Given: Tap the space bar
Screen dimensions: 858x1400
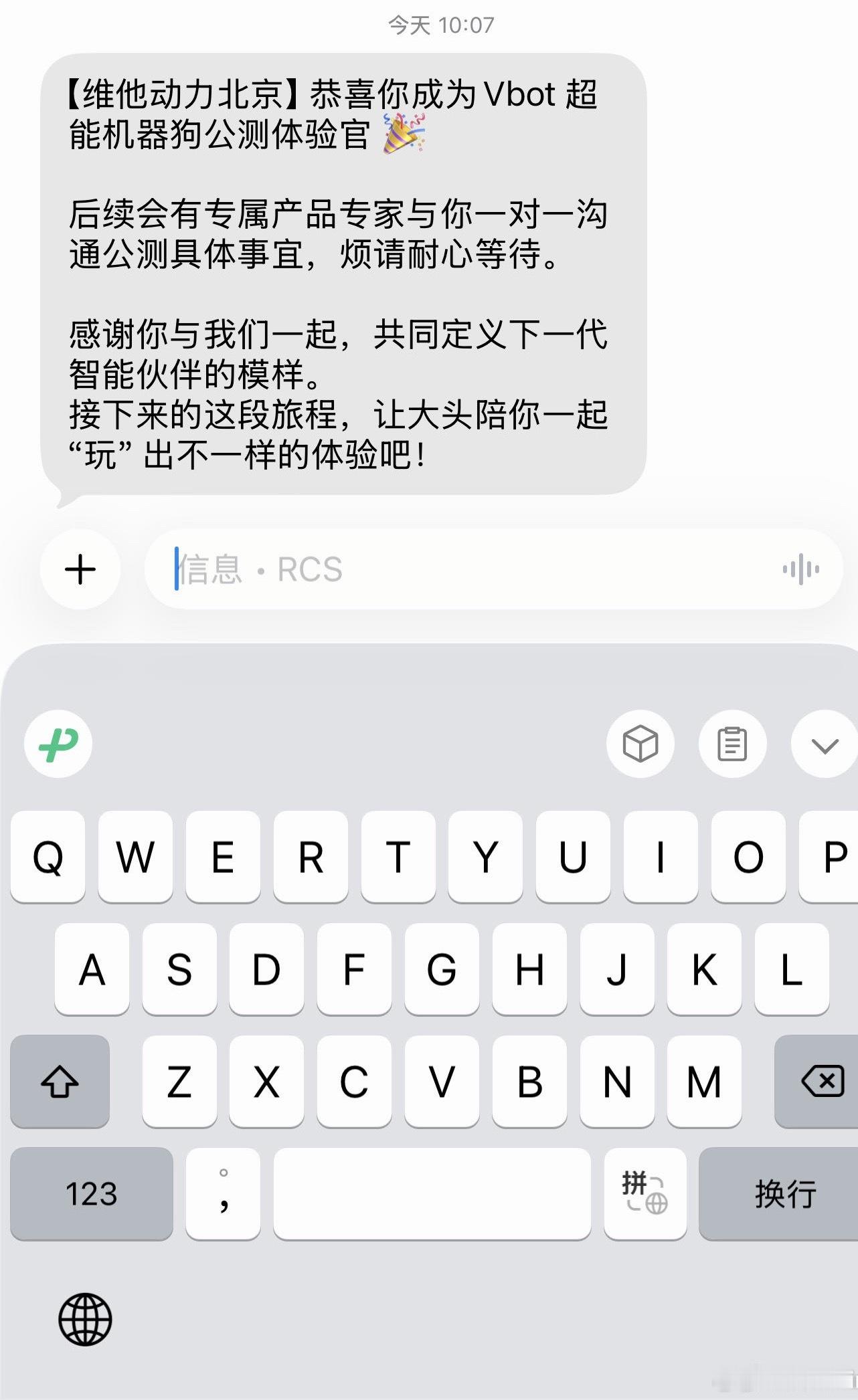Looking at the screenshot, I should pos(433,1193).
